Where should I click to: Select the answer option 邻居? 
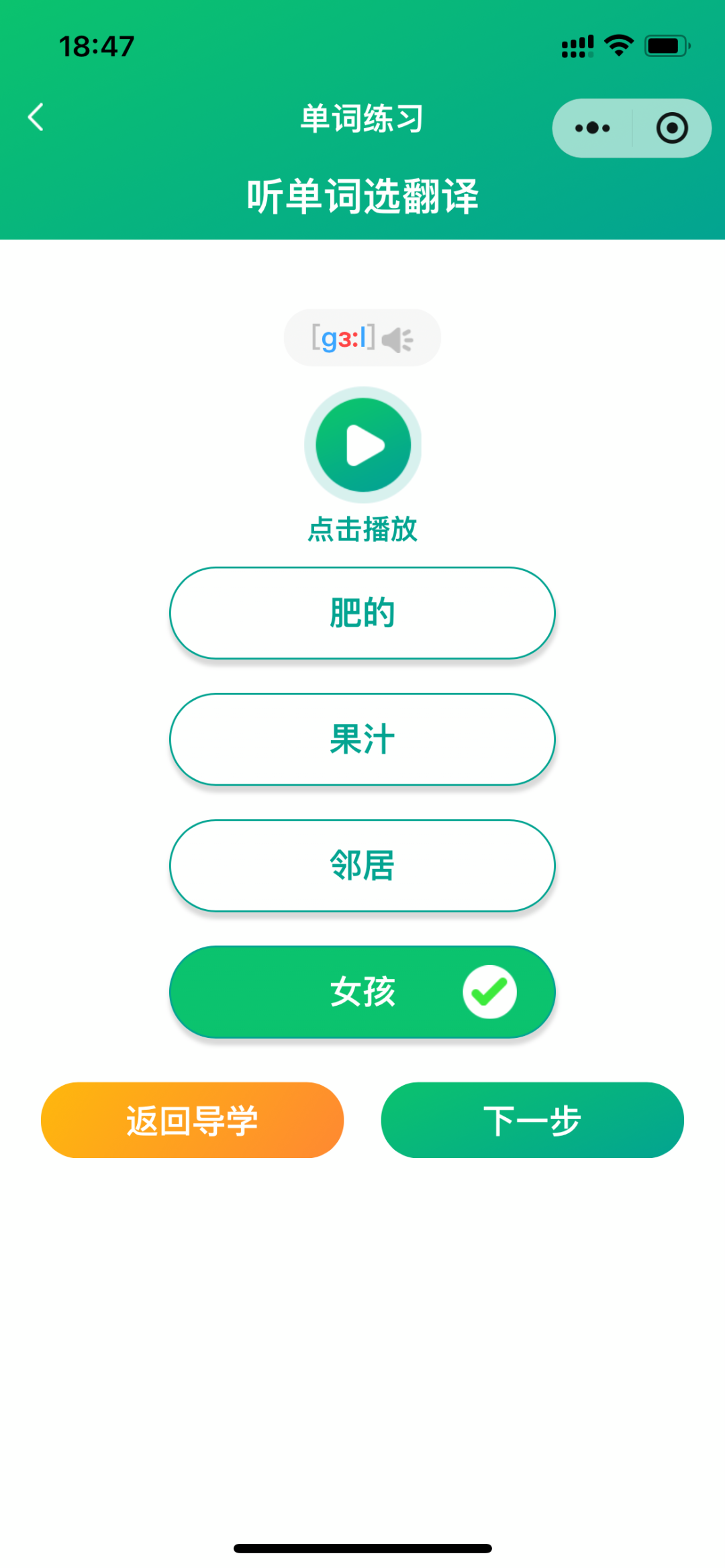point(362,866)
